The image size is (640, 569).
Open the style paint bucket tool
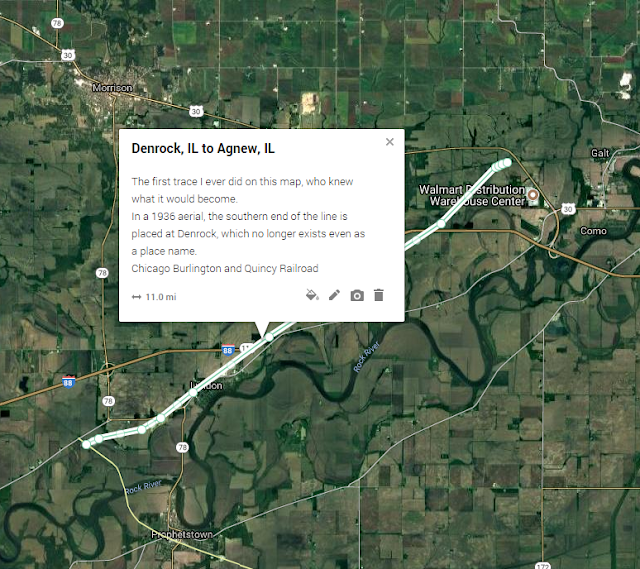tap(312, 295)
